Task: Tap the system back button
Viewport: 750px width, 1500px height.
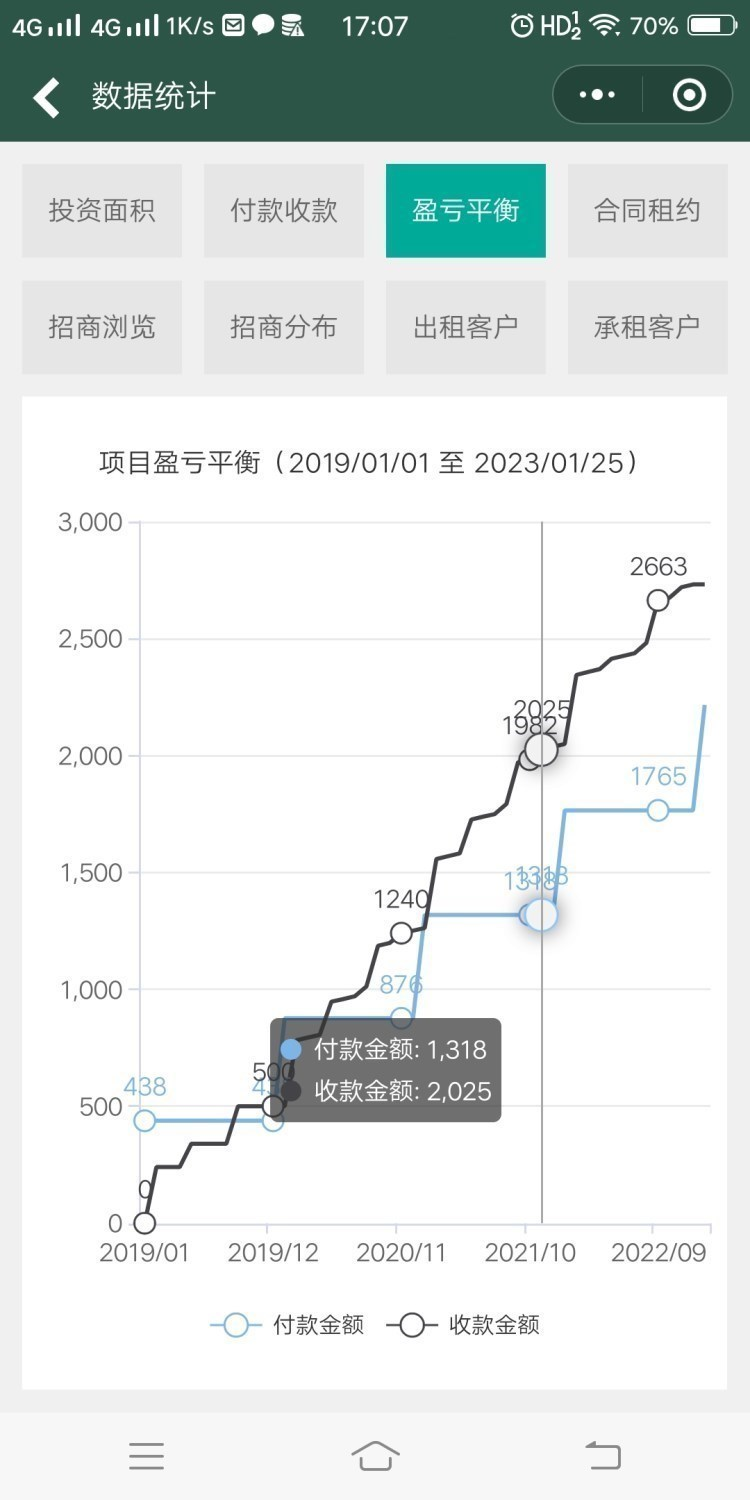Action: click(603, 1456)
